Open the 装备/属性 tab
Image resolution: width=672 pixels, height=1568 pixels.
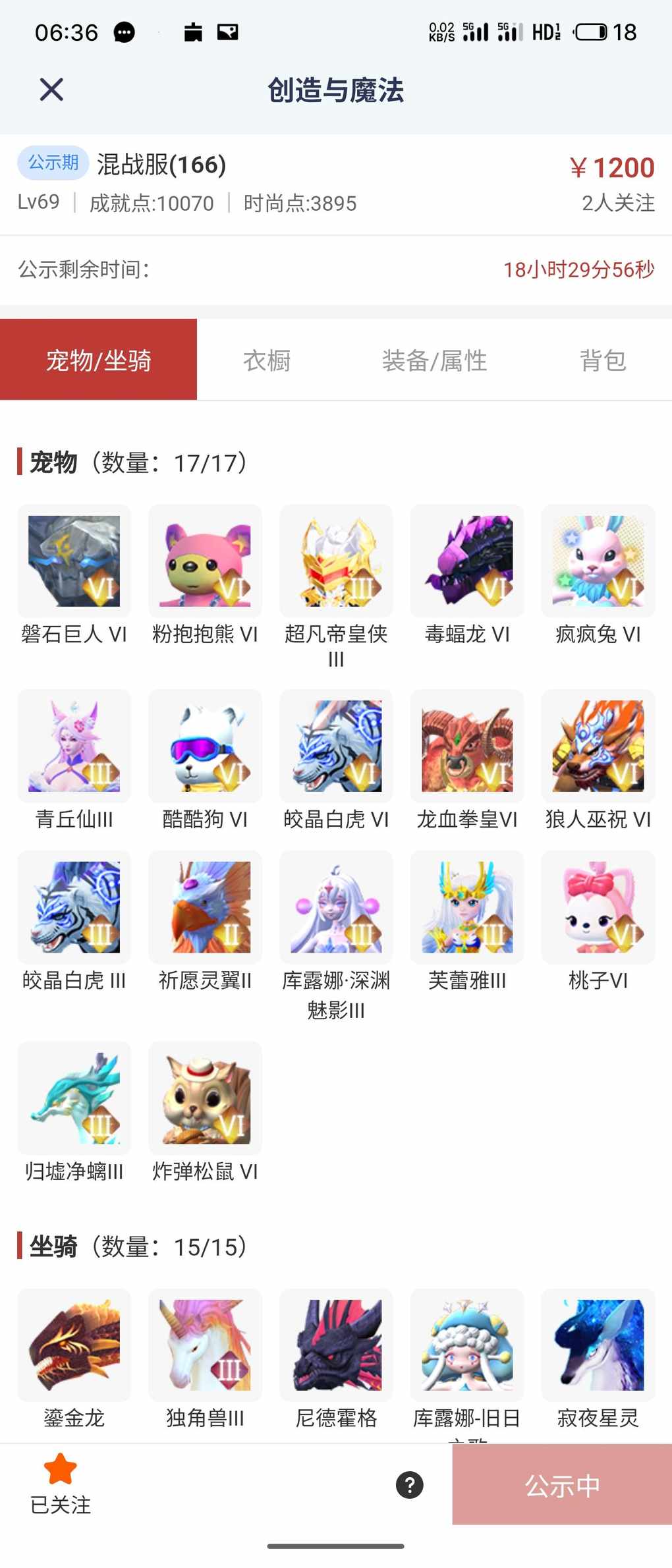434,360
